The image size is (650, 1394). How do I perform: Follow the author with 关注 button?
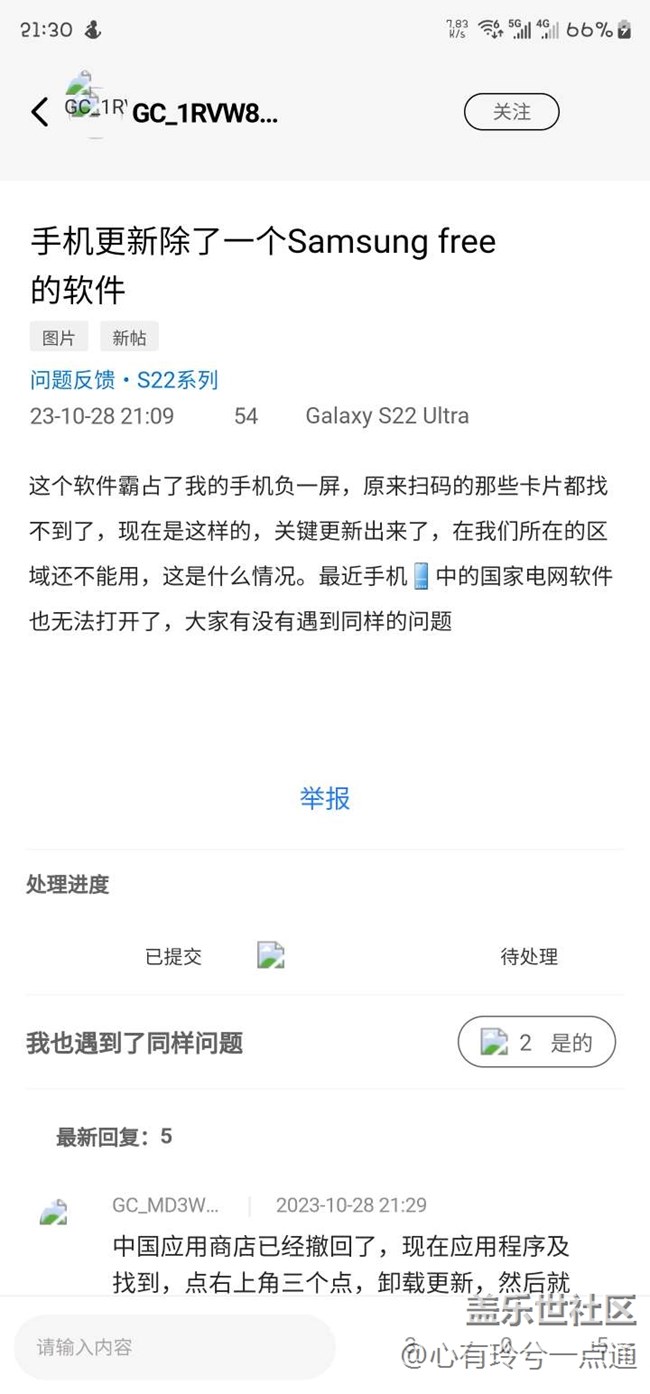[511, 112]
